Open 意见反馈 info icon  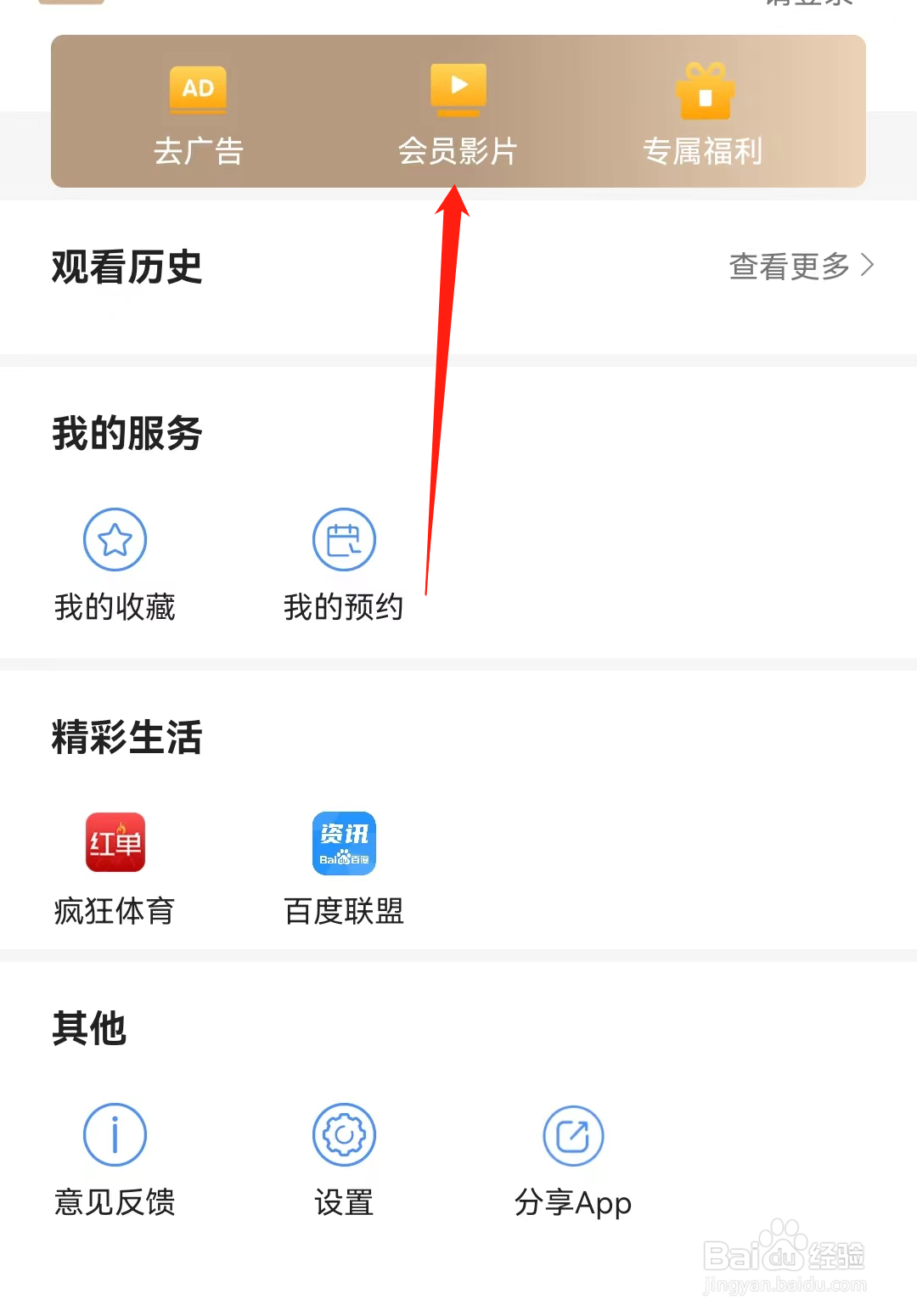pos(115,1134)
